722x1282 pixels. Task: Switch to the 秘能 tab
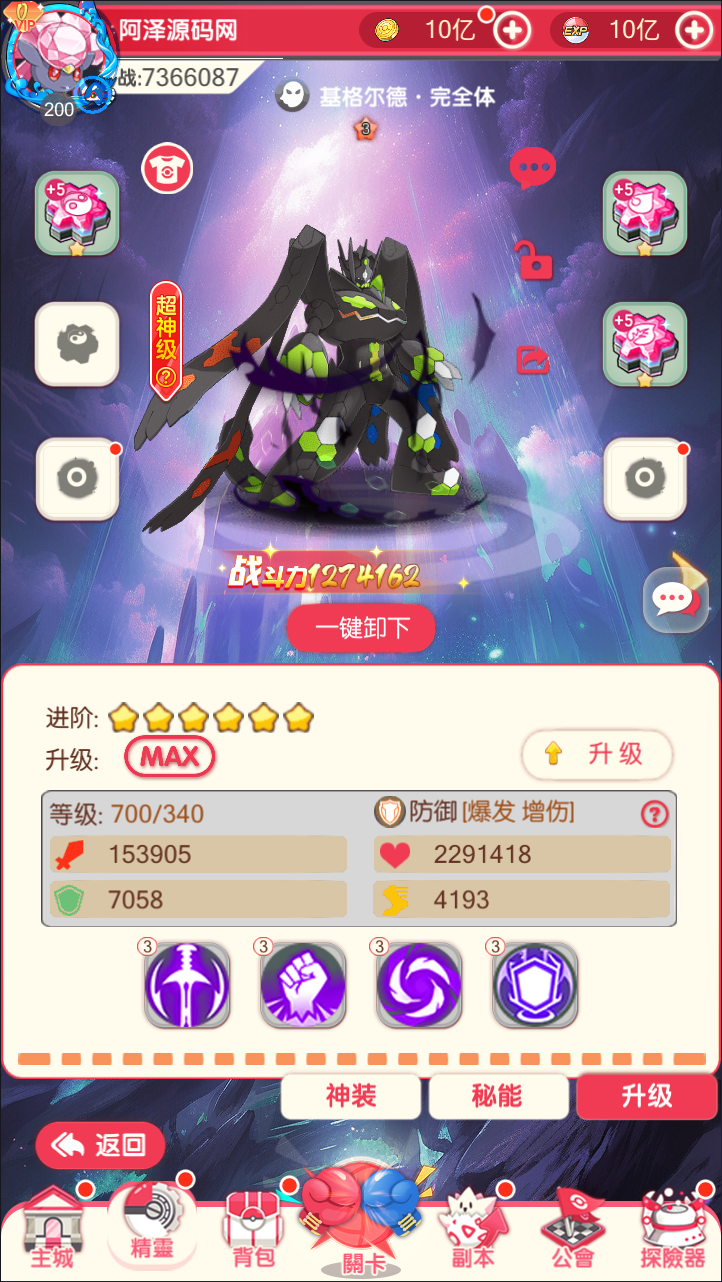(498, 1096)
